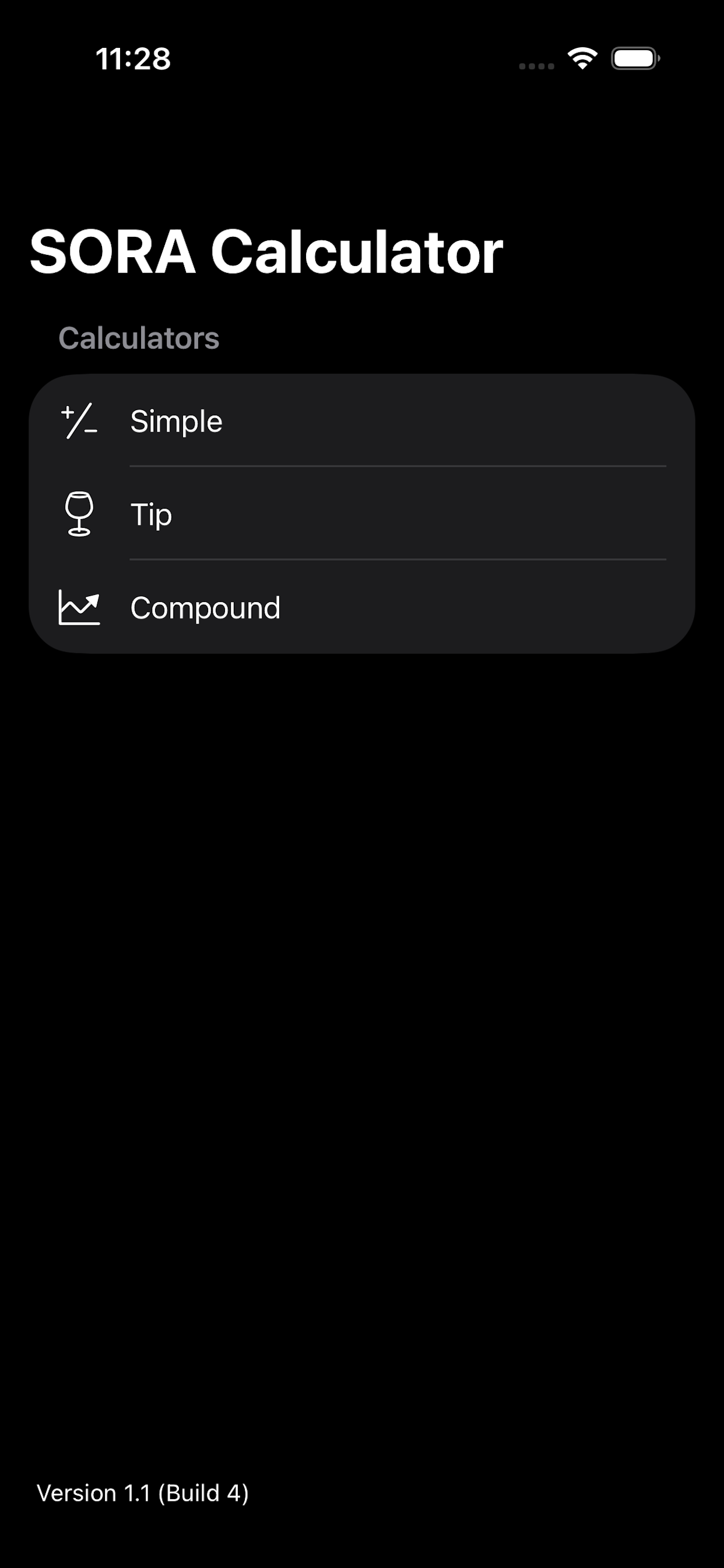724x1568 pixels.
Task: Tap the wine glass icon next to Tip
Action: pos(79,514)
